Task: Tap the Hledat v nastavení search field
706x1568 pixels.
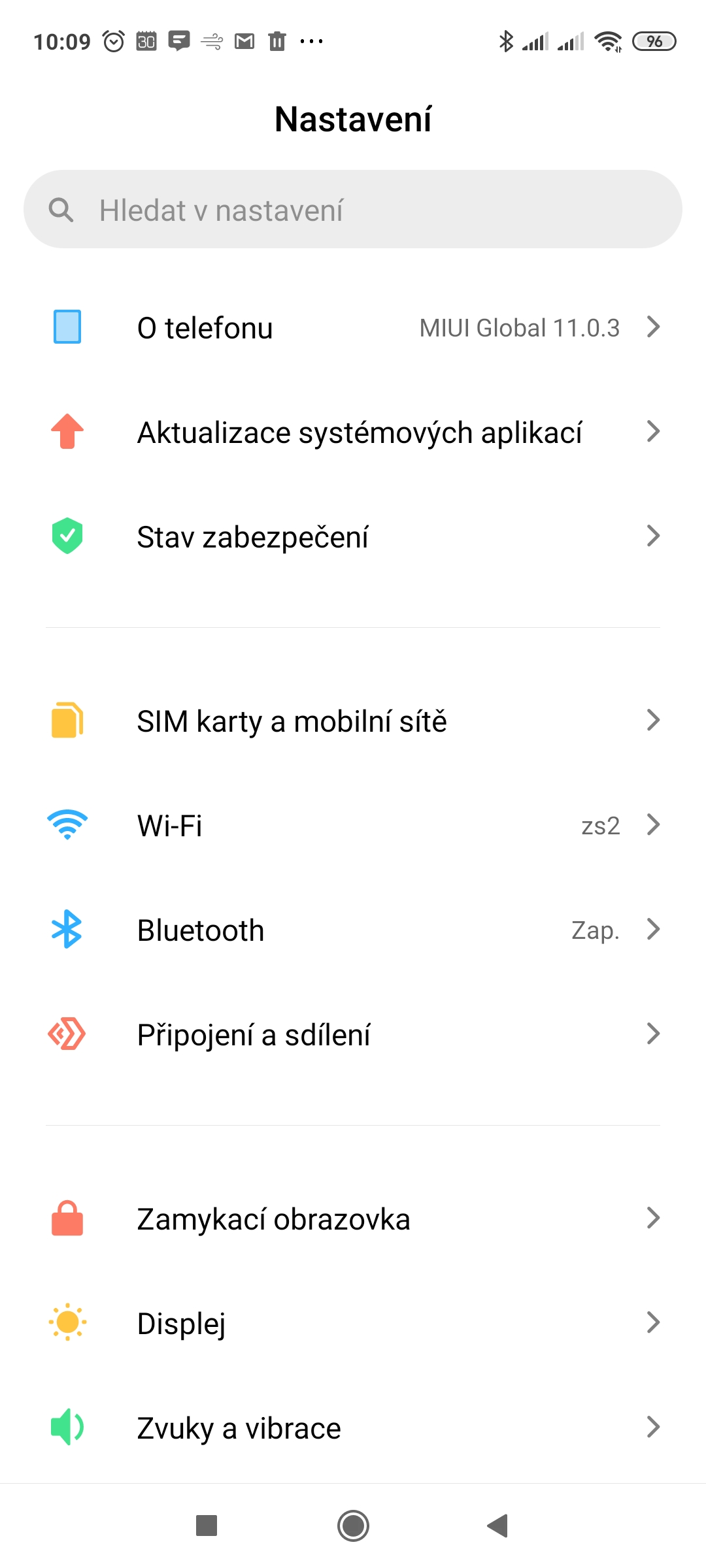Action: (353, 210)
